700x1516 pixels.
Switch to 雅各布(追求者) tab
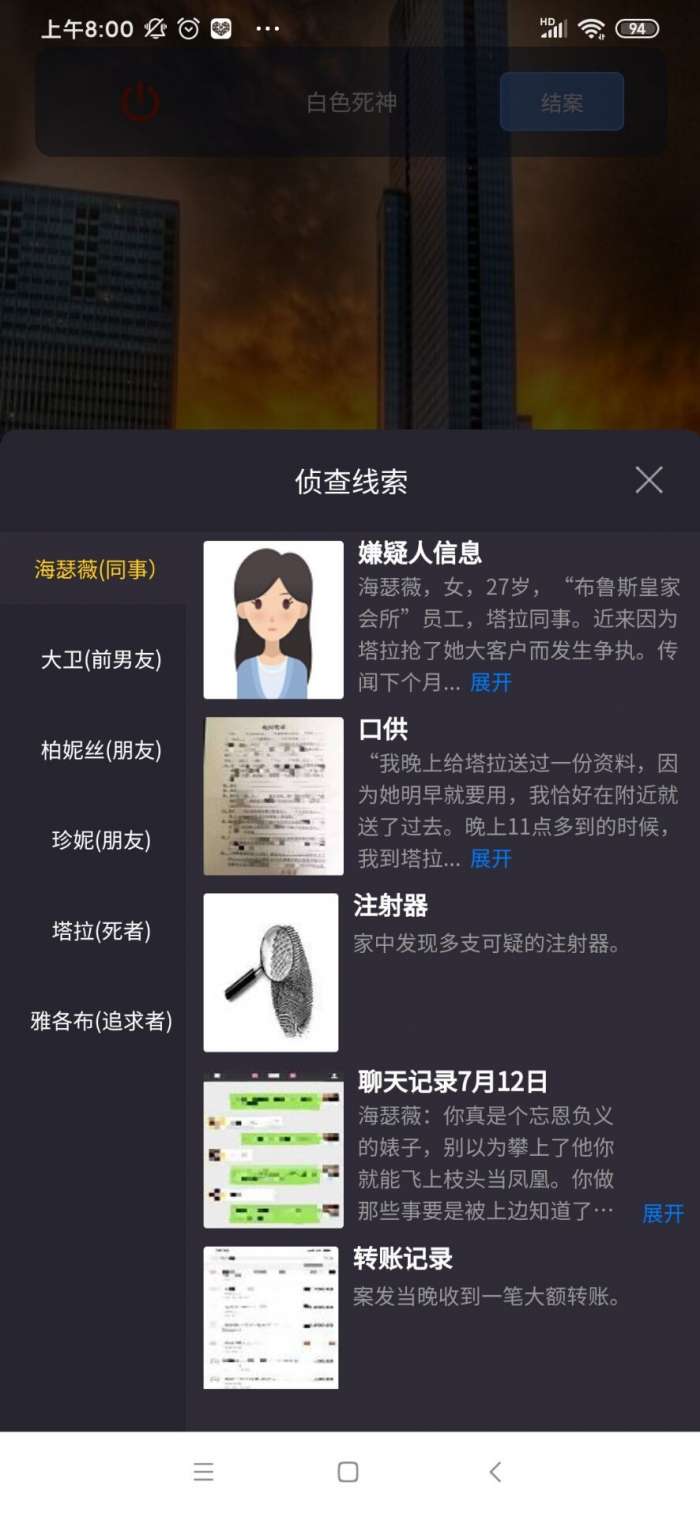coord(100,1021)
